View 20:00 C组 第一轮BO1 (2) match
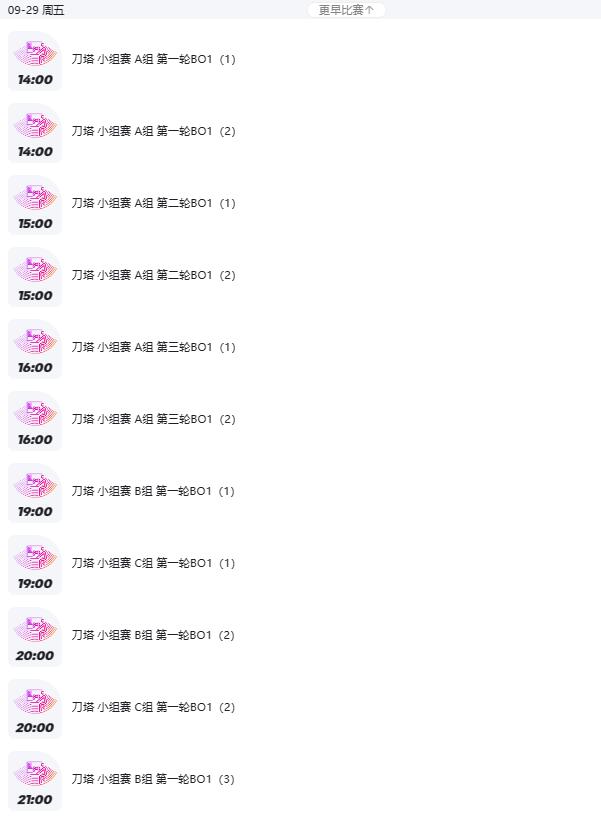The height and width of the screenshot is (820, 601). coord(154,707)
